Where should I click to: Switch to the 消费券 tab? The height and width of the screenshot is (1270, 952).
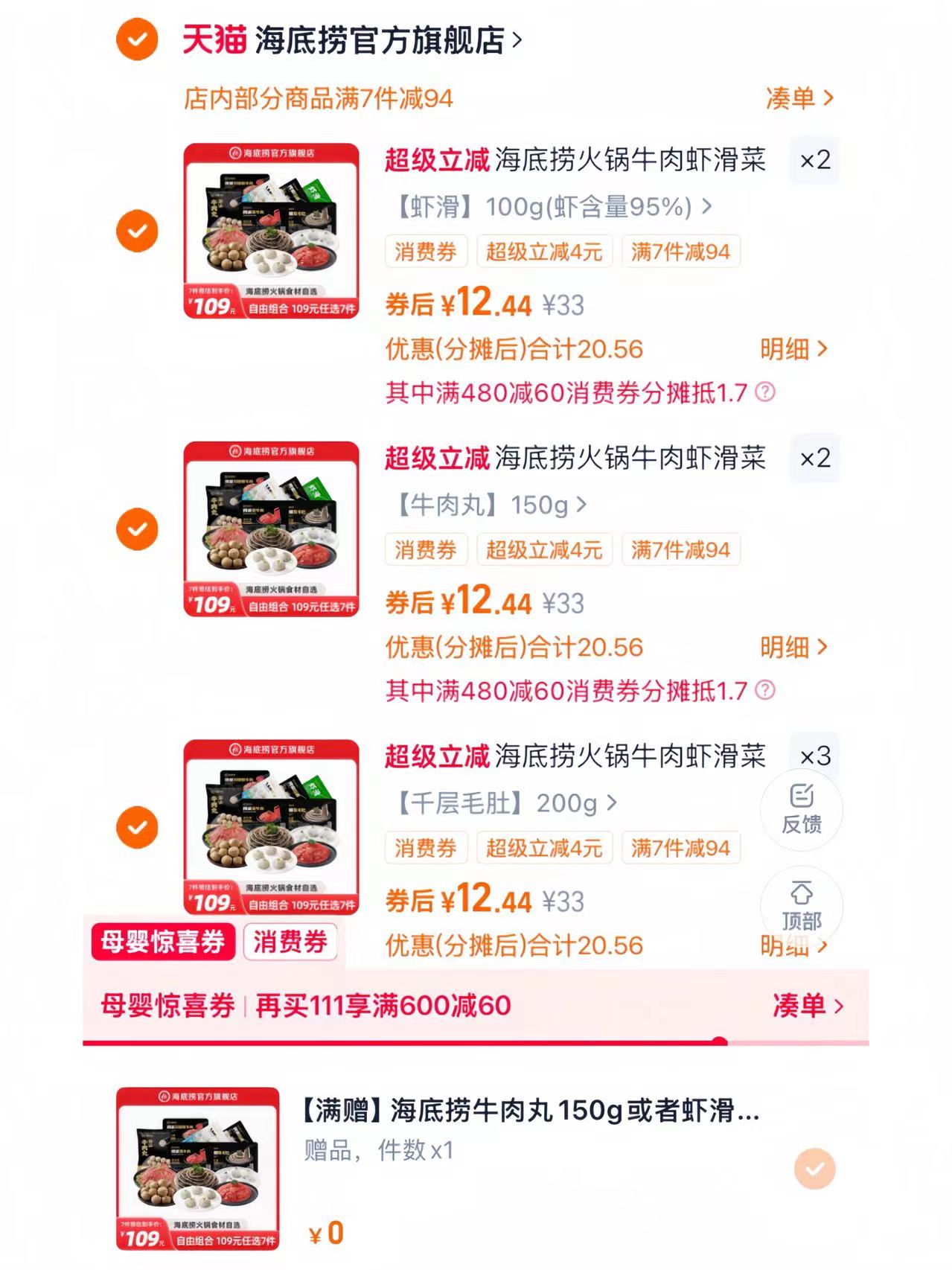292,942
